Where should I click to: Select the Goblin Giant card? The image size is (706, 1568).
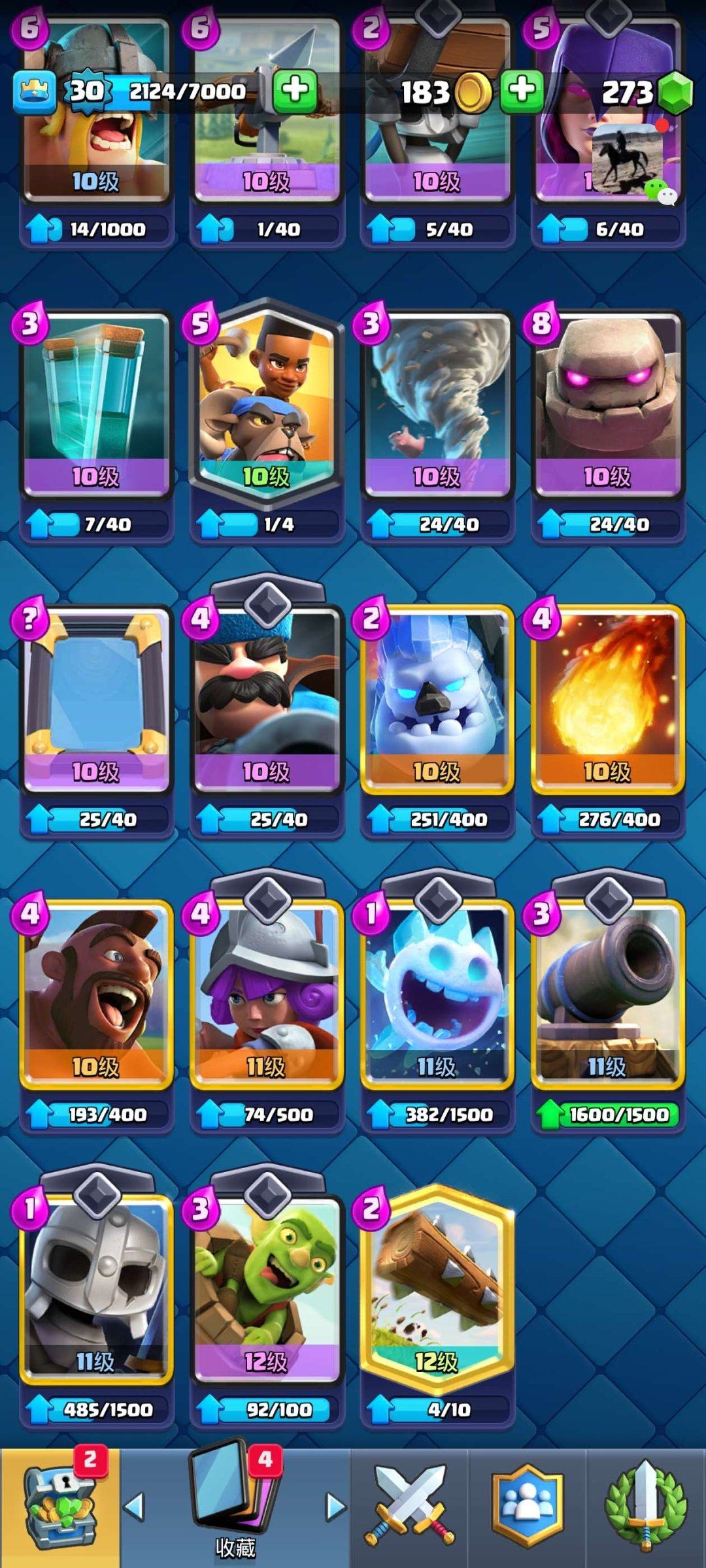(266, 1287)
